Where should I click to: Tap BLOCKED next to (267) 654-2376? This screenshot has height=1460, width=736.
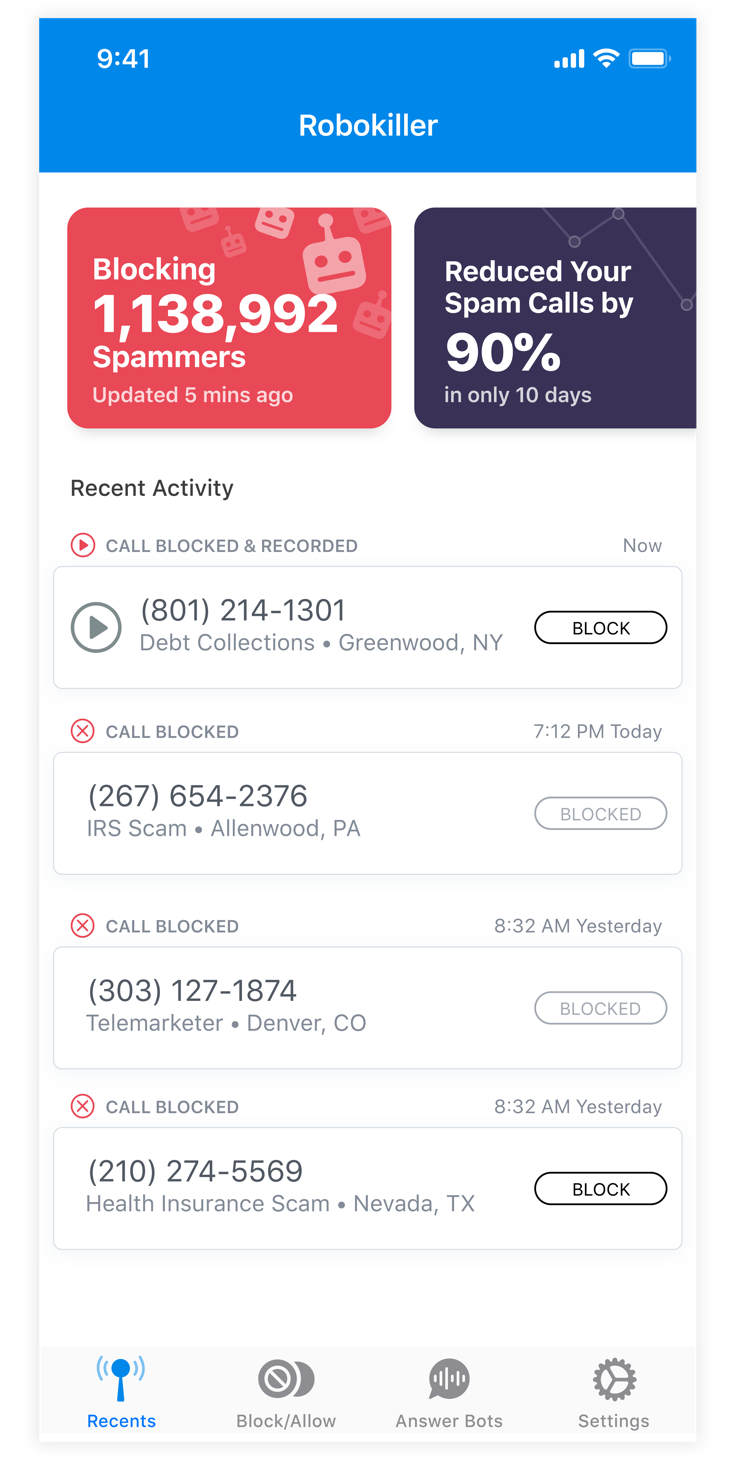click(x=600, y=814)
